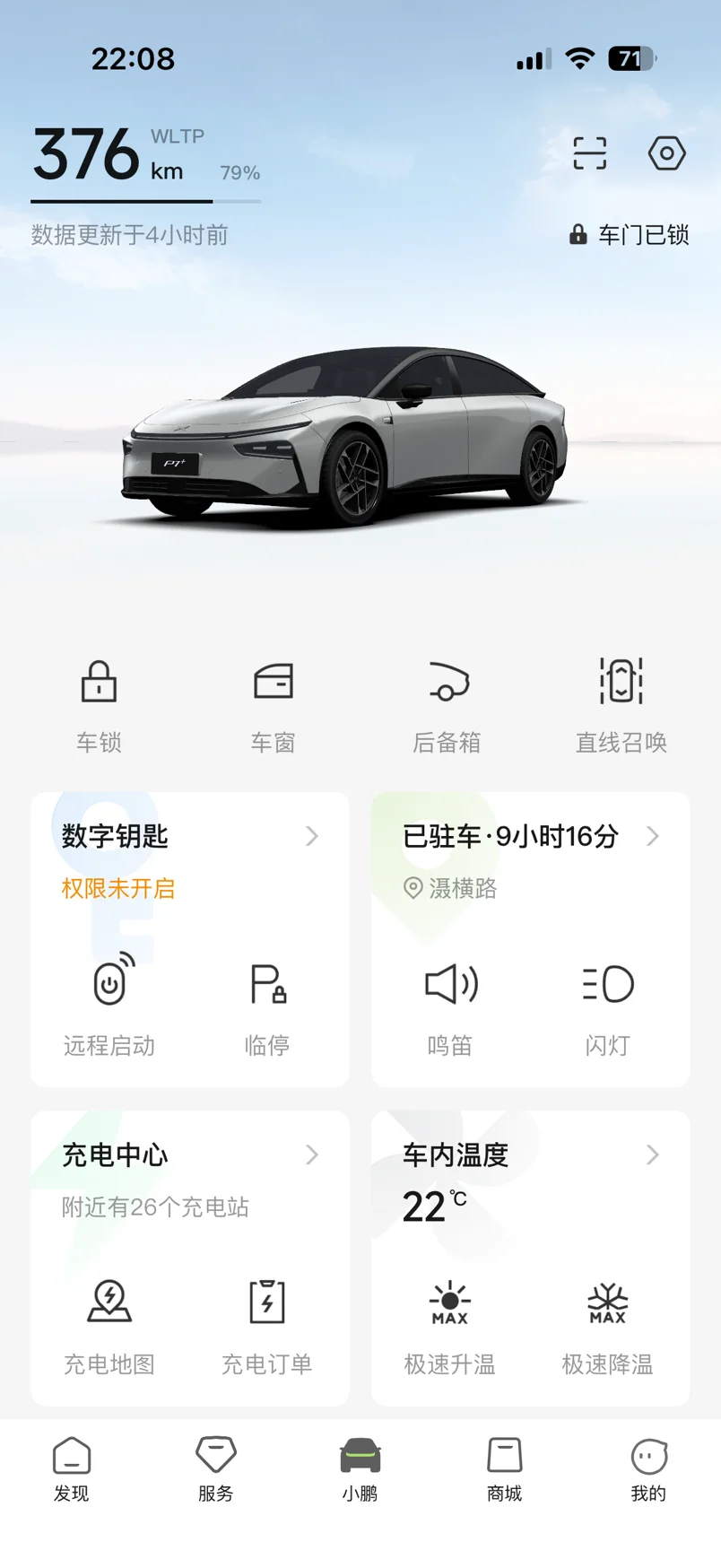The width and height of the screenshot is (721, 1568).
Task: Flash the lights with 闪灯
Action: pos(607,1005)
